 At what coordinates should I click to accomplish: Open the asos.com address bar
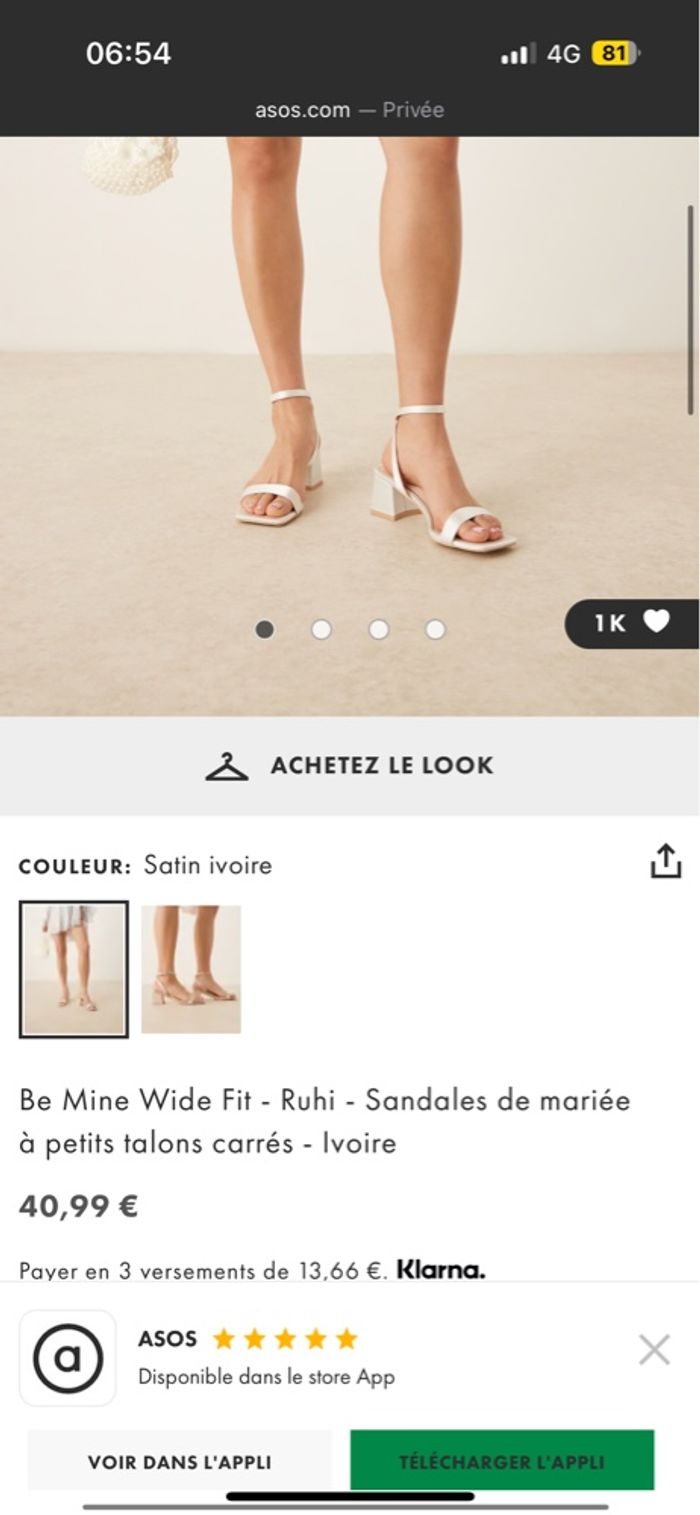click(x=349, y=110)
